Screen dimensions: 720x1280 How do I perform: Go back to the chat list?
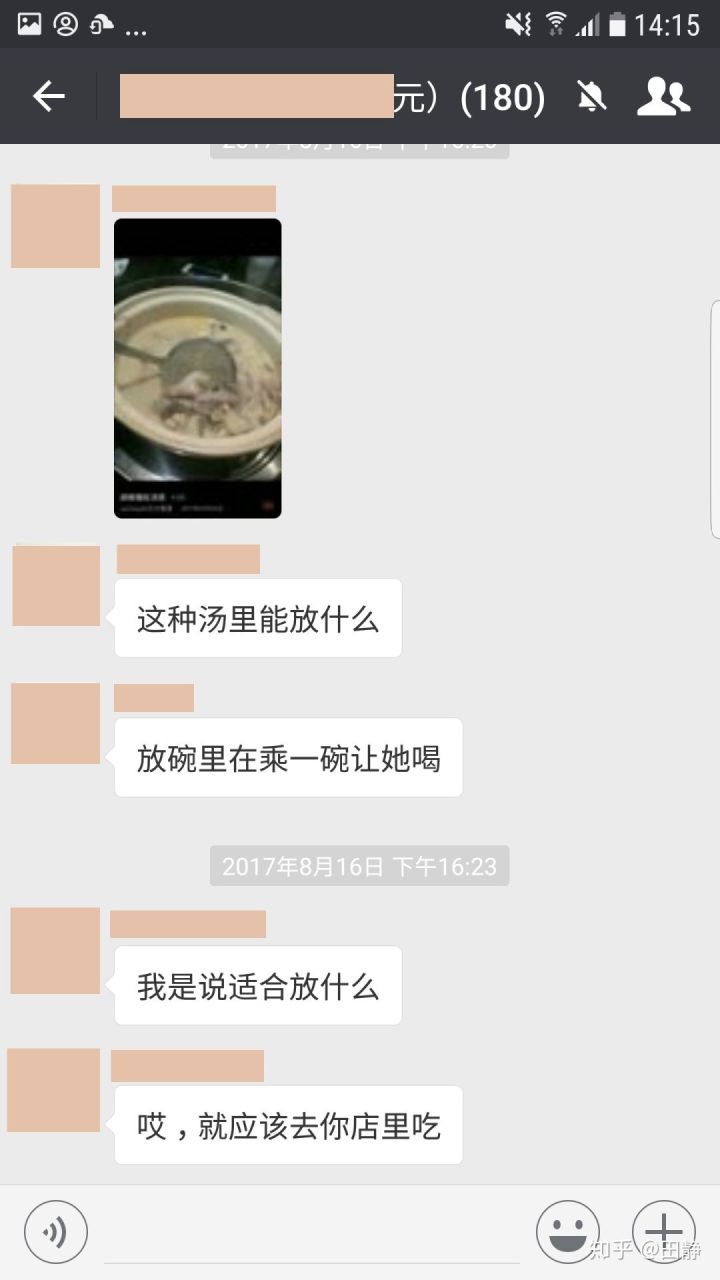coord(48,97)
